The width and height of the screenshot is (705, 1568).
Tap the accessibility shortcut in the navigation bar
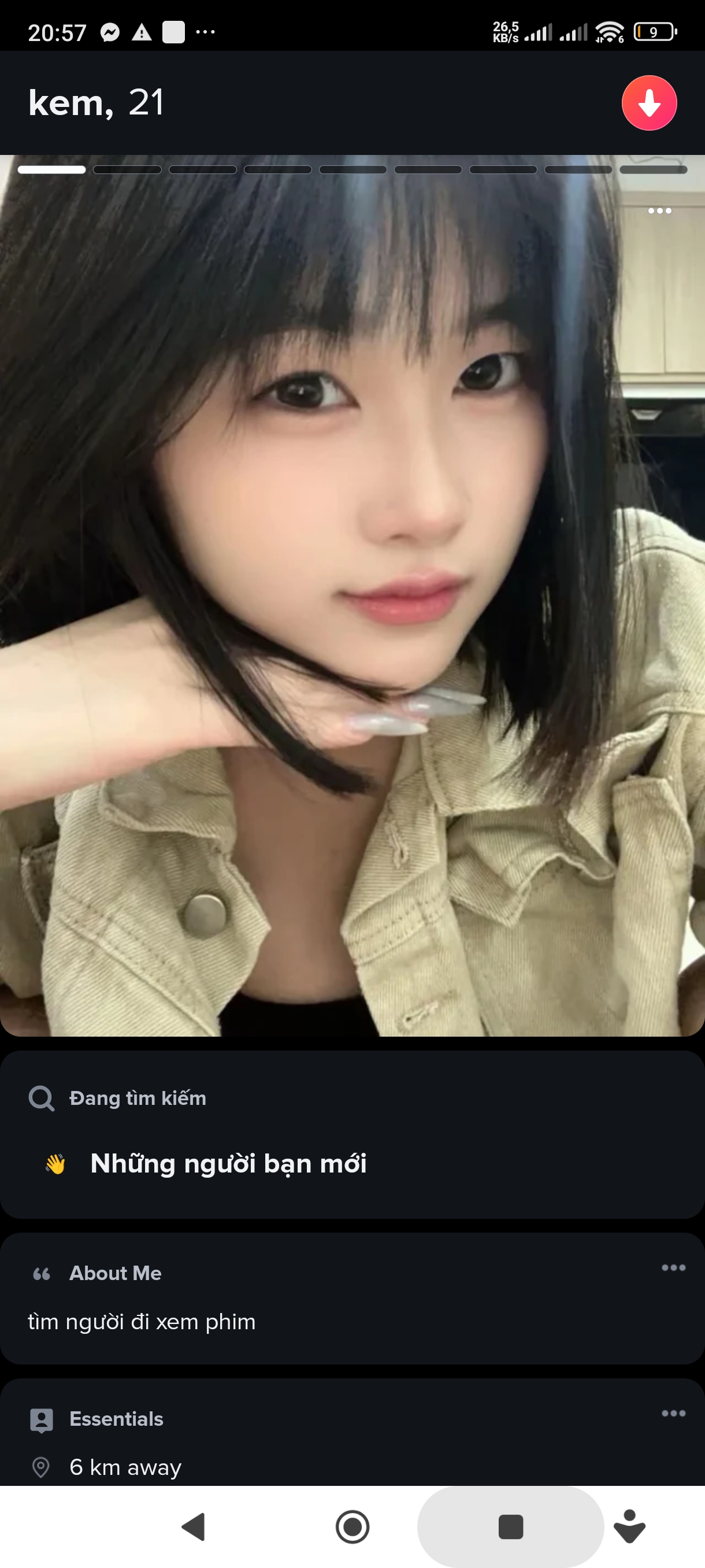[629, 1526]
